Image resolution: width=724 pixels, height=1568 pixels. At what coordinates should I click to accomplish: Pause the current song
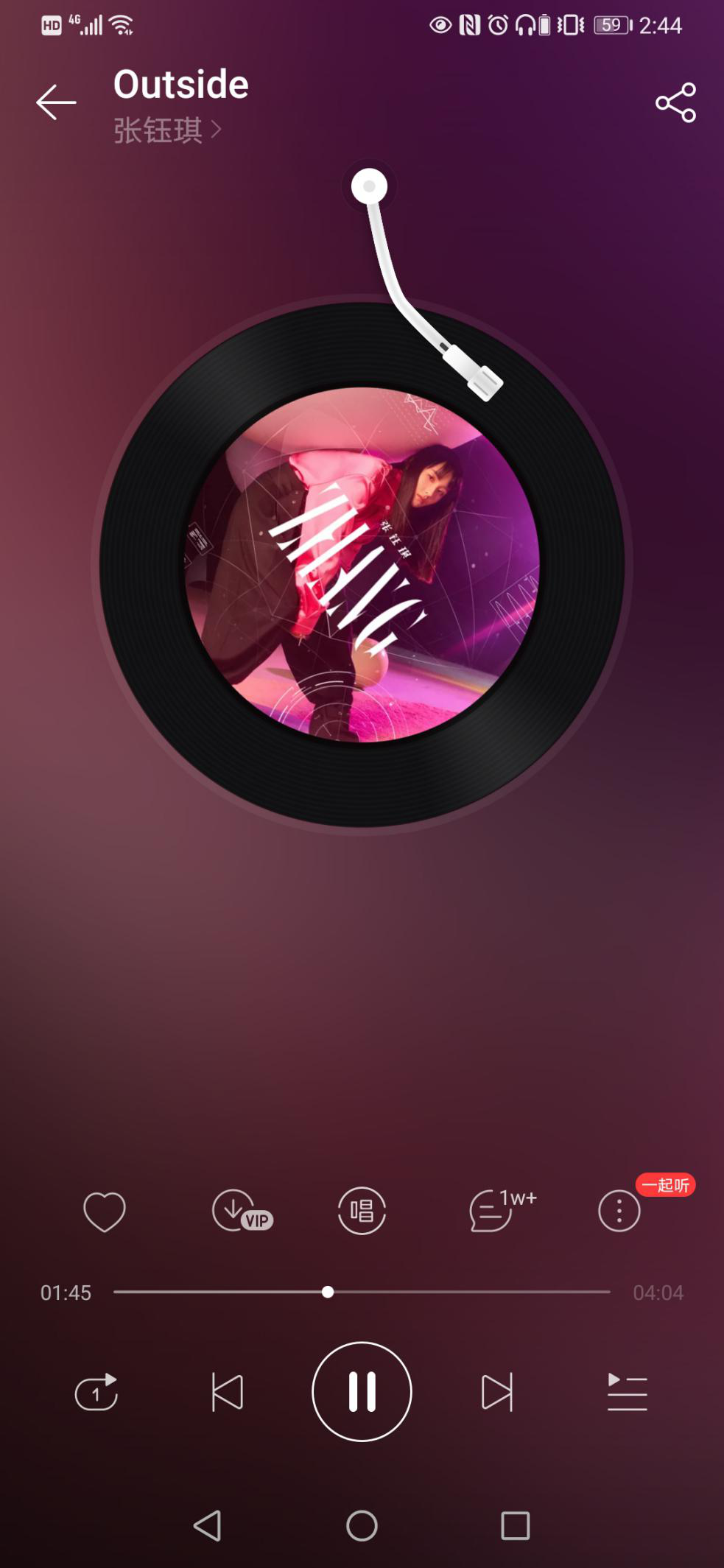tap(362, 1392)
